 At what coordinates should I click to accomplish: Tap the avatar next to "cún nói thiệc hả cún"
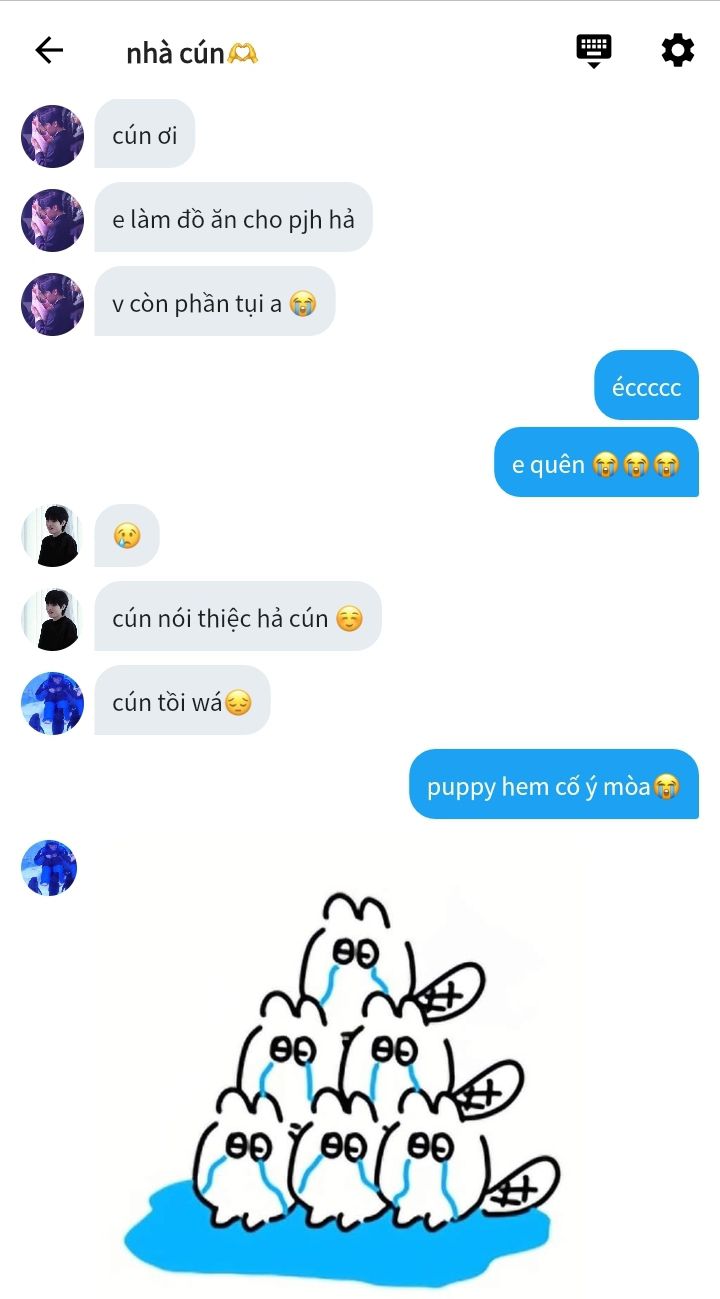52,619
